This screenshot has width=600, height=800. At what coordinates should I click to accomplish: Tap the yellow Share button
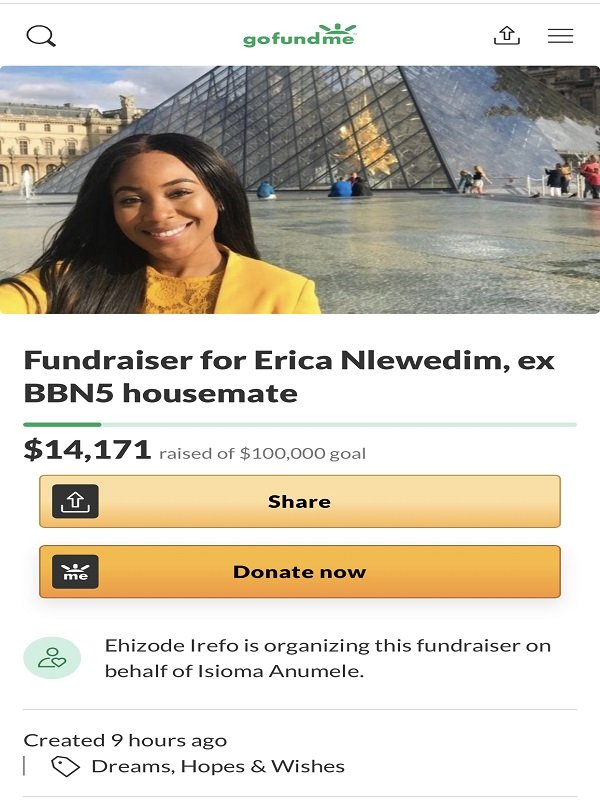299,502
